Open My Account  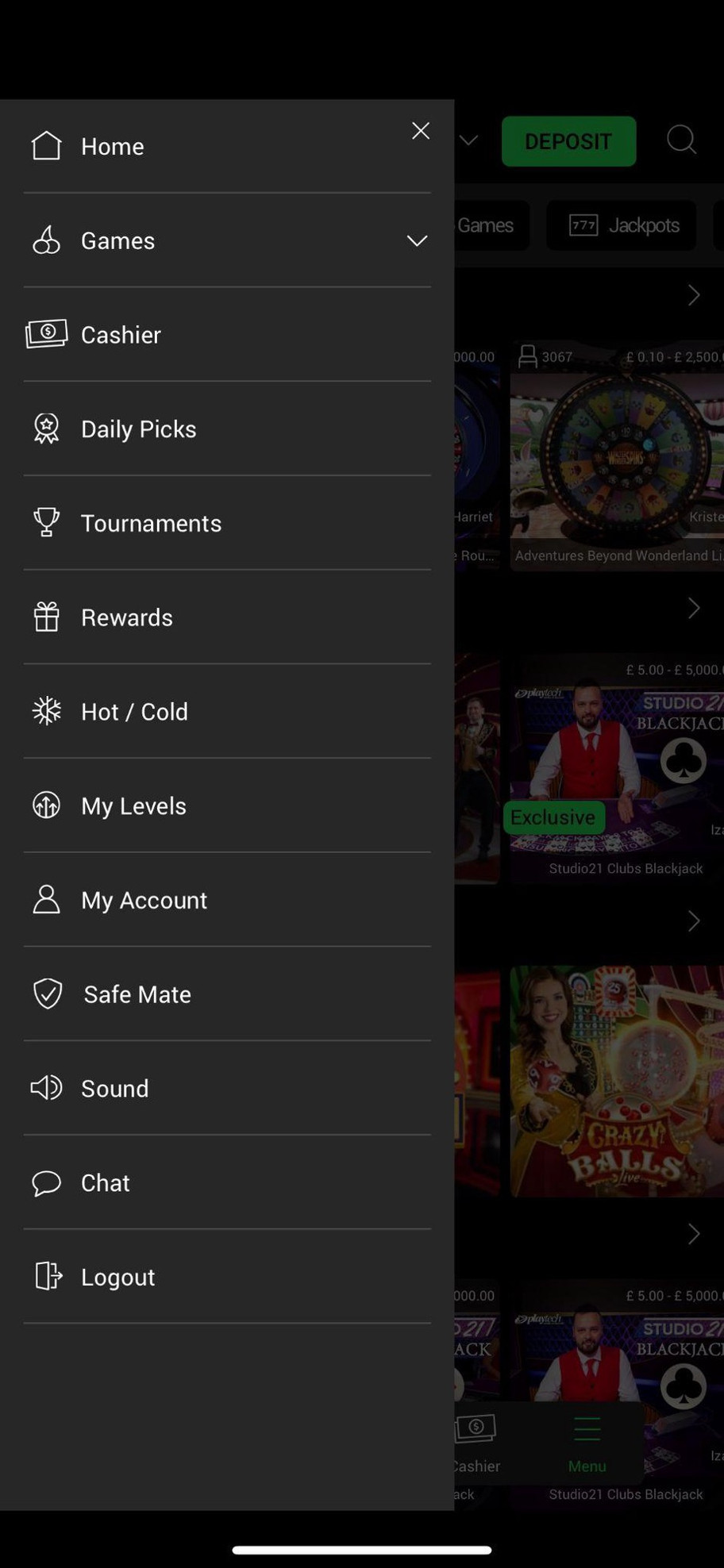point(144,900)
